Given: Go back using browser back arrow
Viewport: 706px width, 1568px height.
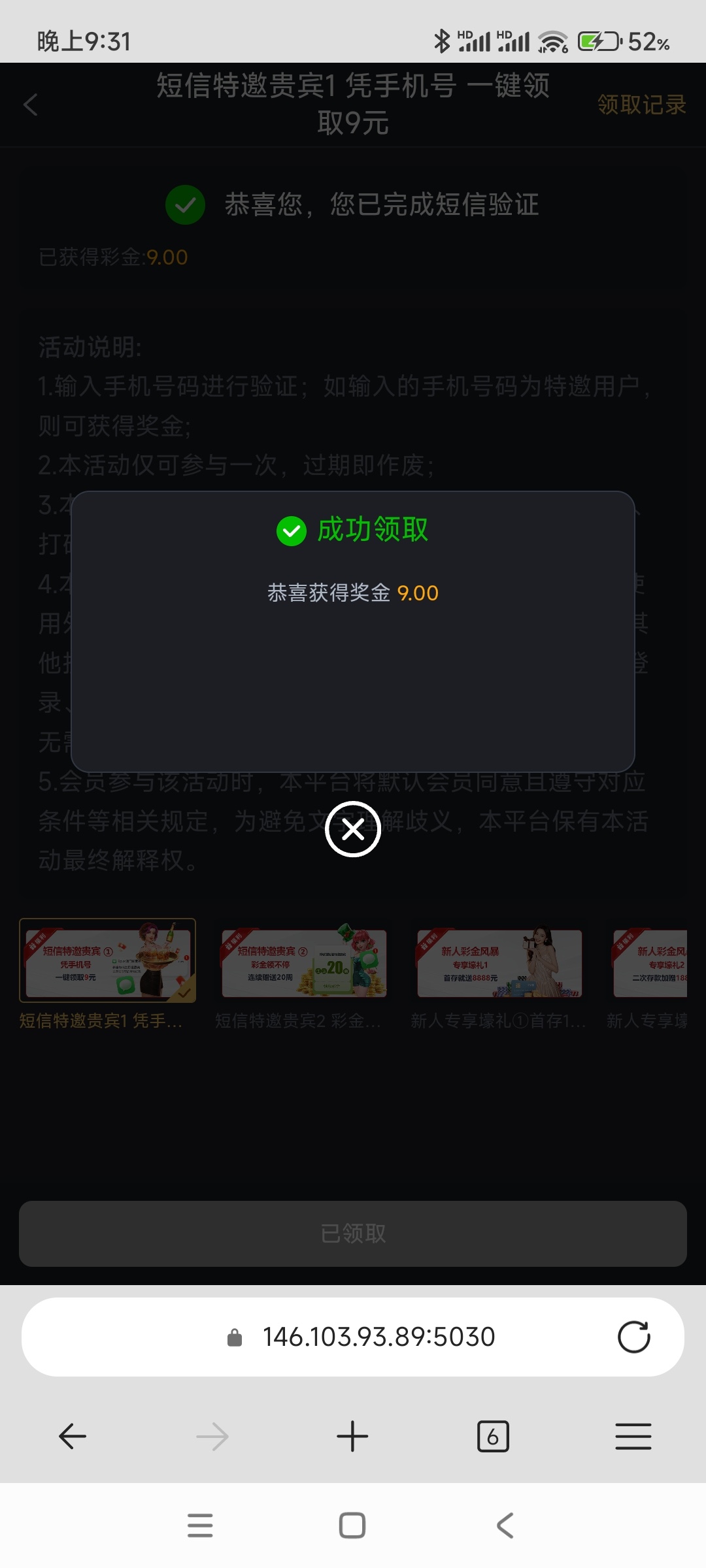Looking at the screenshot, I should (72, 1435).
